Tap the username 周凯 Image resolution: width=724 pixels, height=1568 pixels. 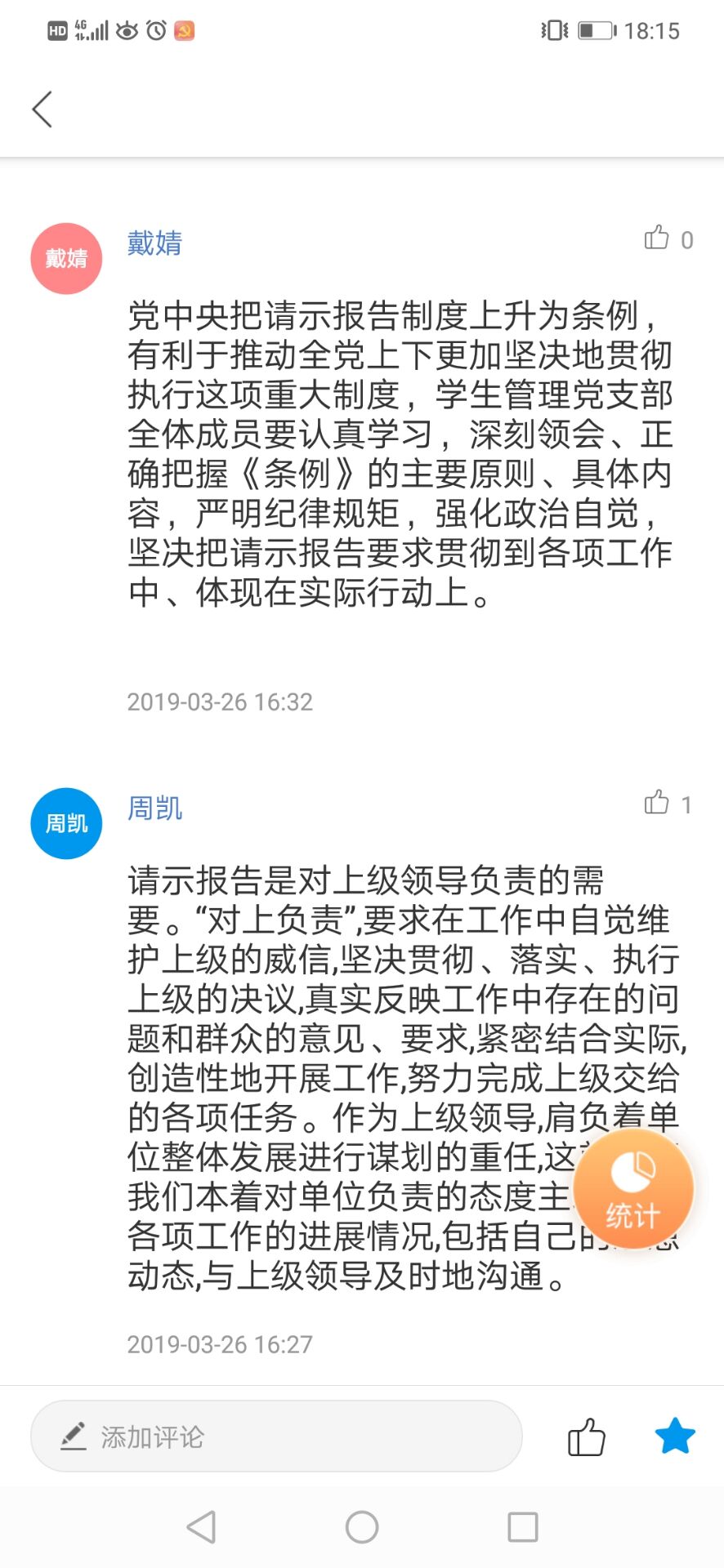[x=154, y=808]
